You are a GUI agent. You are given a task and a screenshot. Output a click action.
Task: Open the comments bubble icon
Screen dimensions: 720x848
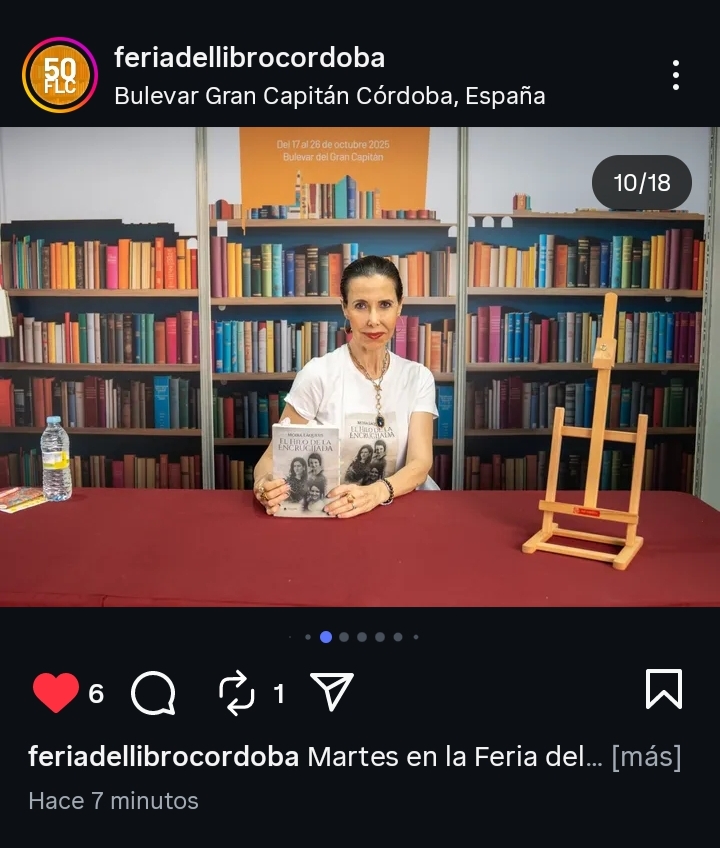tap(153, 692)
